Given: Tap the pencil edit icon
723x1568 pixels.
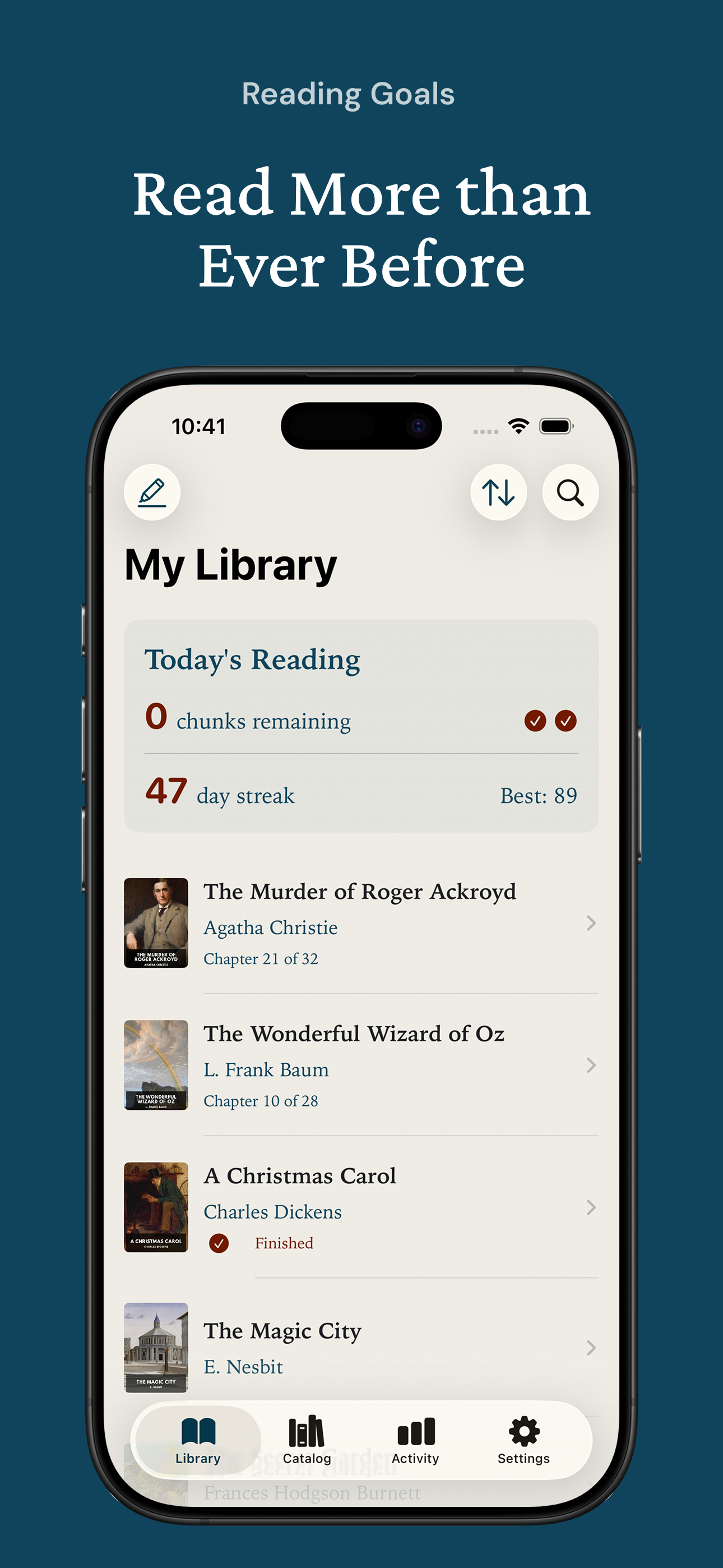Looking at the screenshot, I should pyautogui.click(x=152, y=492).
